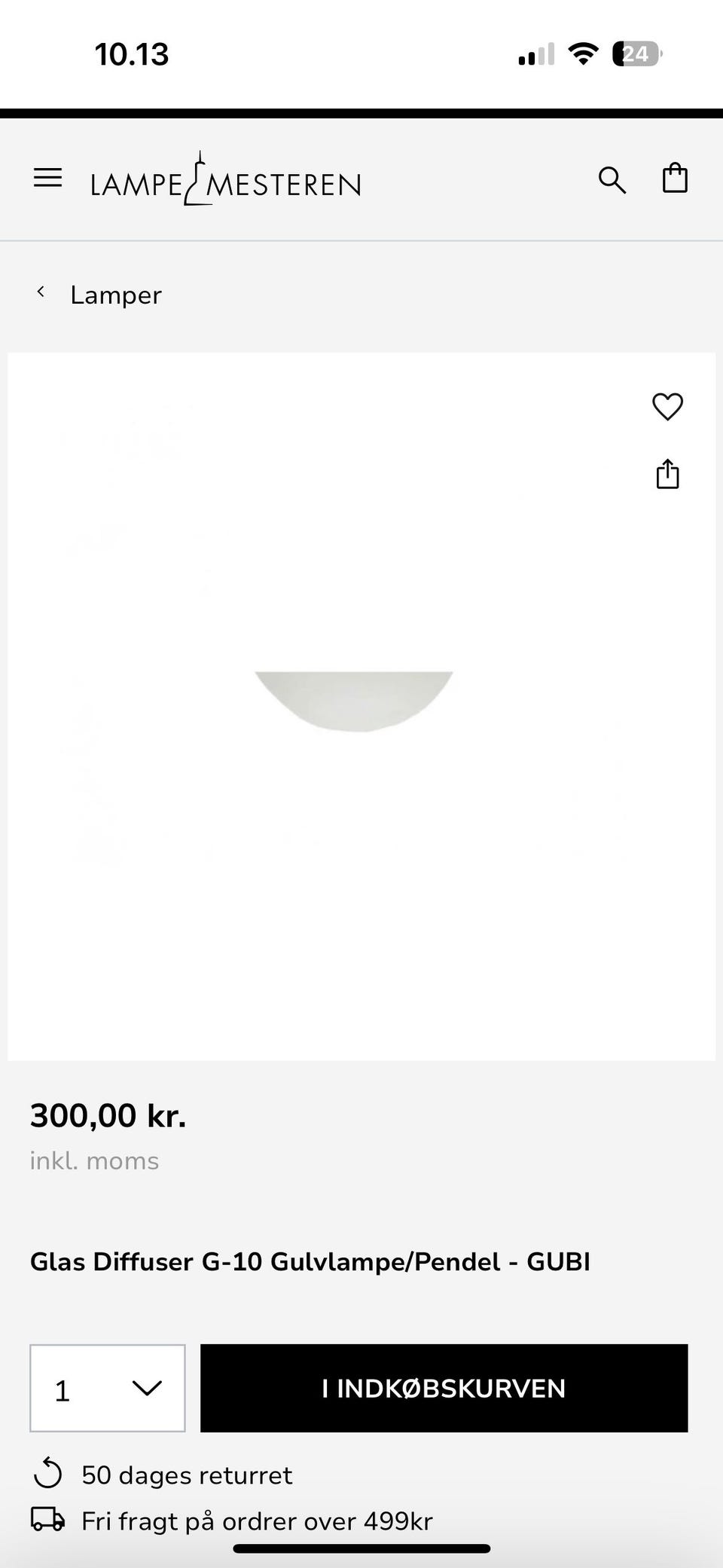The image size is (723, 1568).
Task: Tap the free shipping truck icon
Action: [48, 1521]
